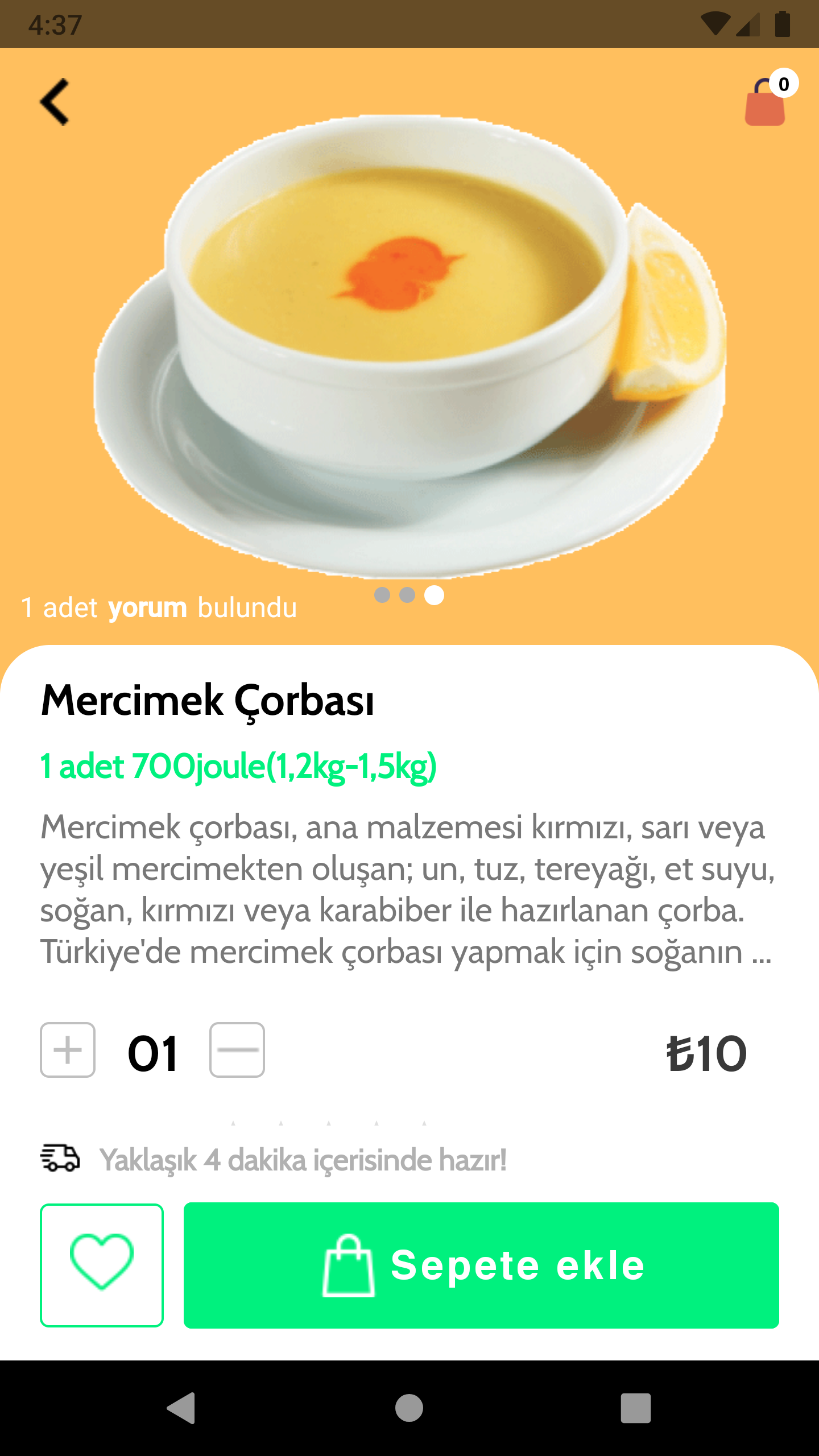The image size is (819, 1456).
Task: Click the back arrow icon
Action: click(54, 101)
